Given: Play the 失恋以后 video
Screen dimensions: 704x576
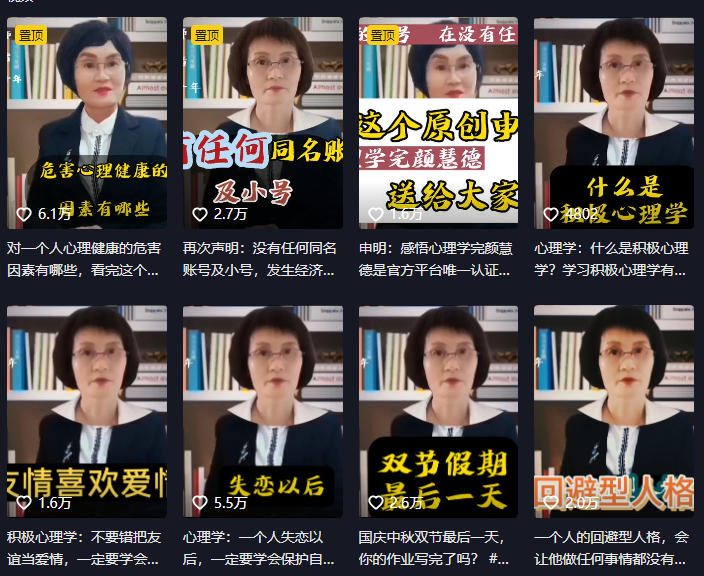Looking at the screenshot, I should pos(262,411).
